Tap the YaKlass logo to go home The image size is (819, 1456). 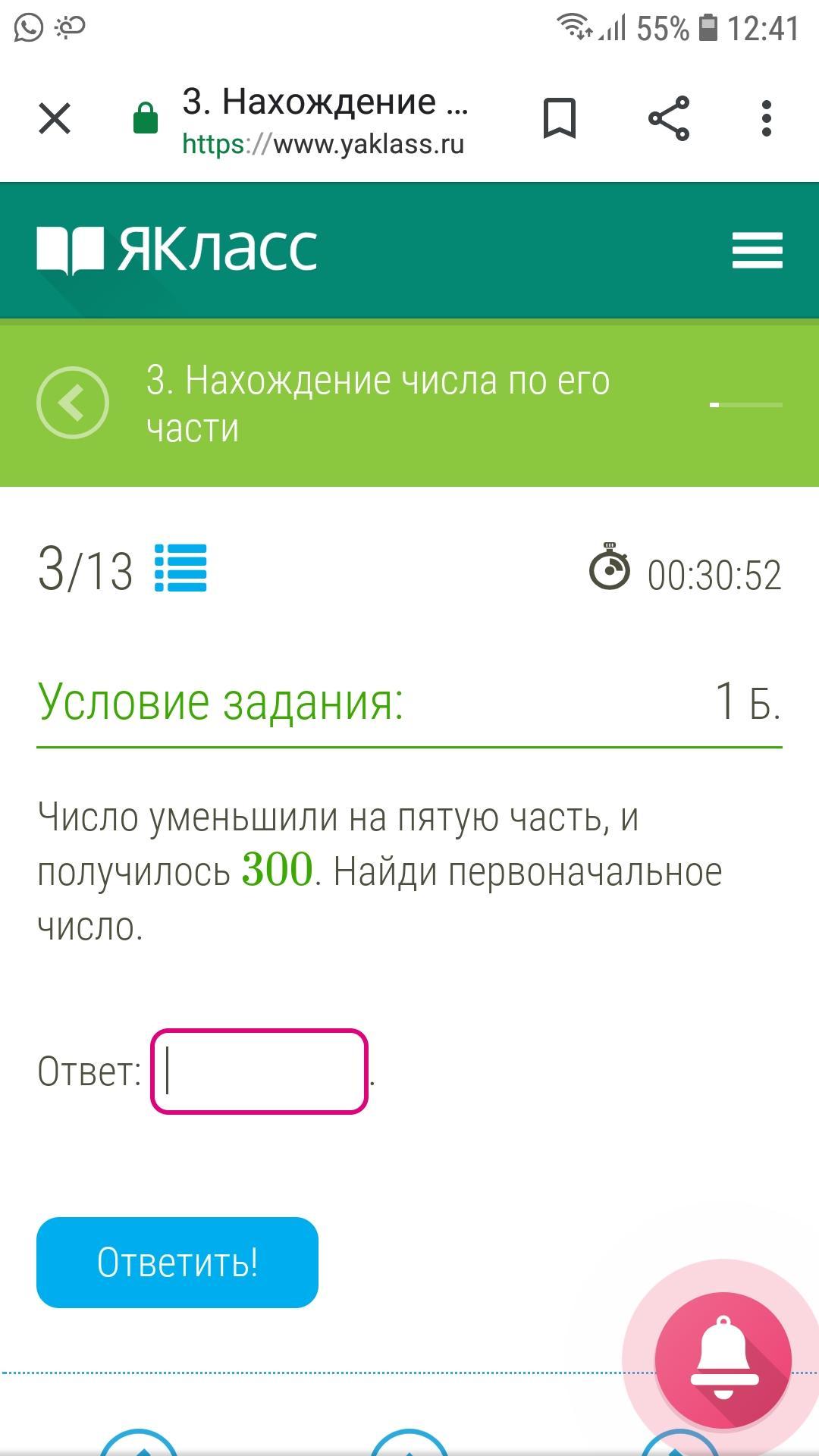pyautogui.click(x=177, y=249)
